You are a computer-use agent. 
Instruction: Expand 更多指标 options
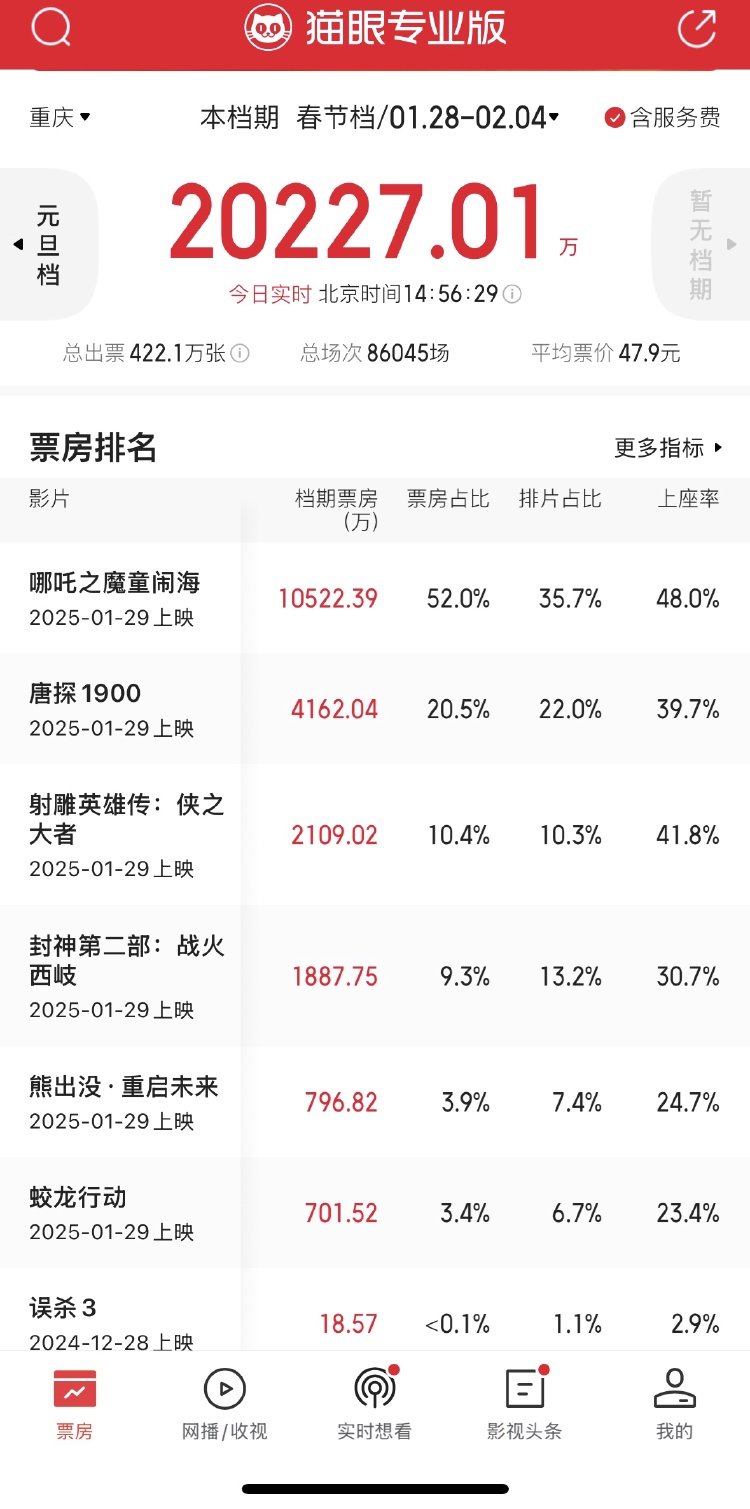tap(668, 448)
